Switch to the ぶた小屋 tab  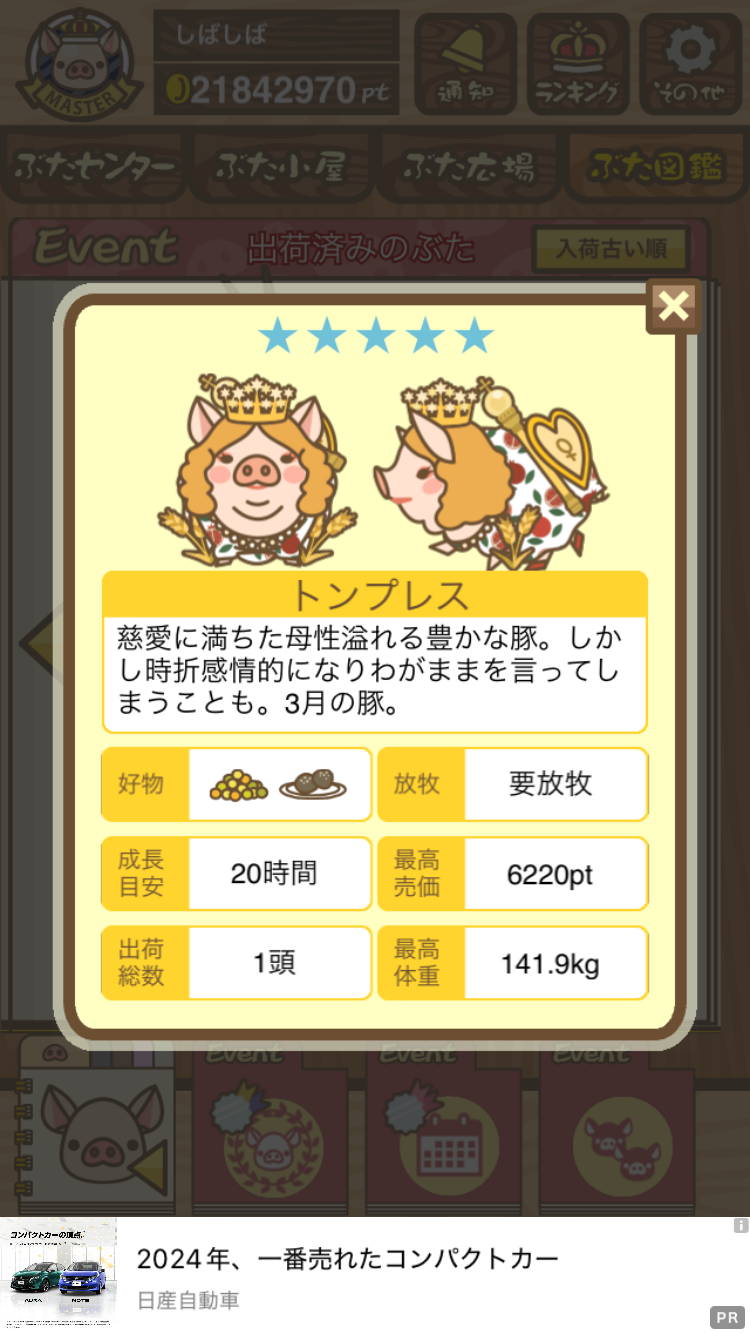tap(282, 167)
